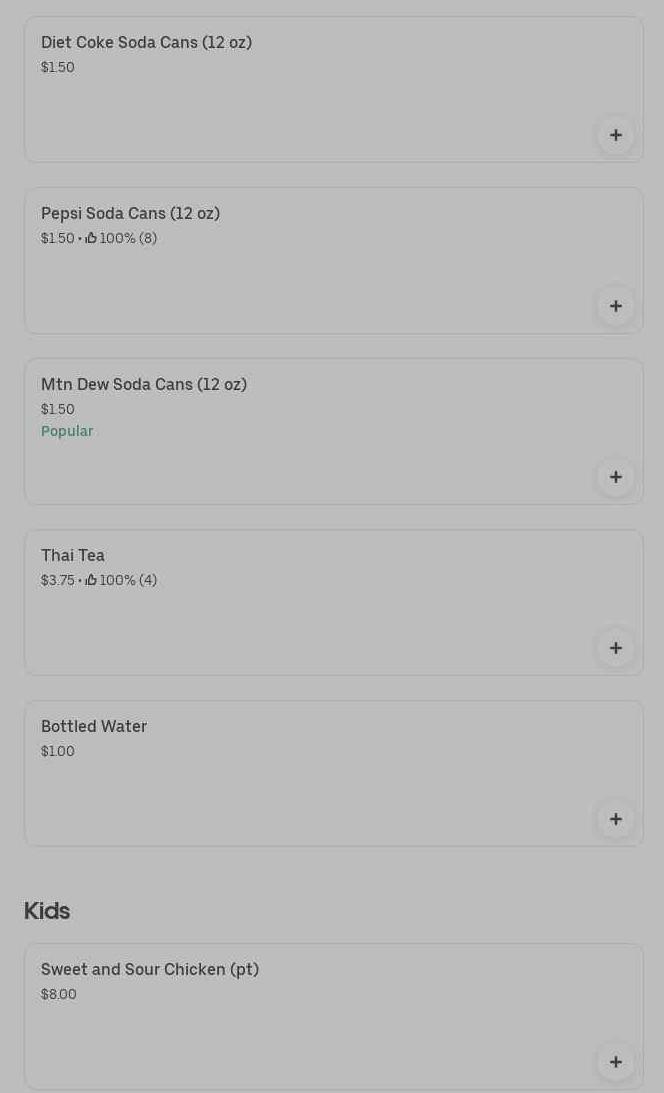Open Pepsi Soda Cans item details
The width and height of the screenshot is (664, 1093).
pos(300,261)
